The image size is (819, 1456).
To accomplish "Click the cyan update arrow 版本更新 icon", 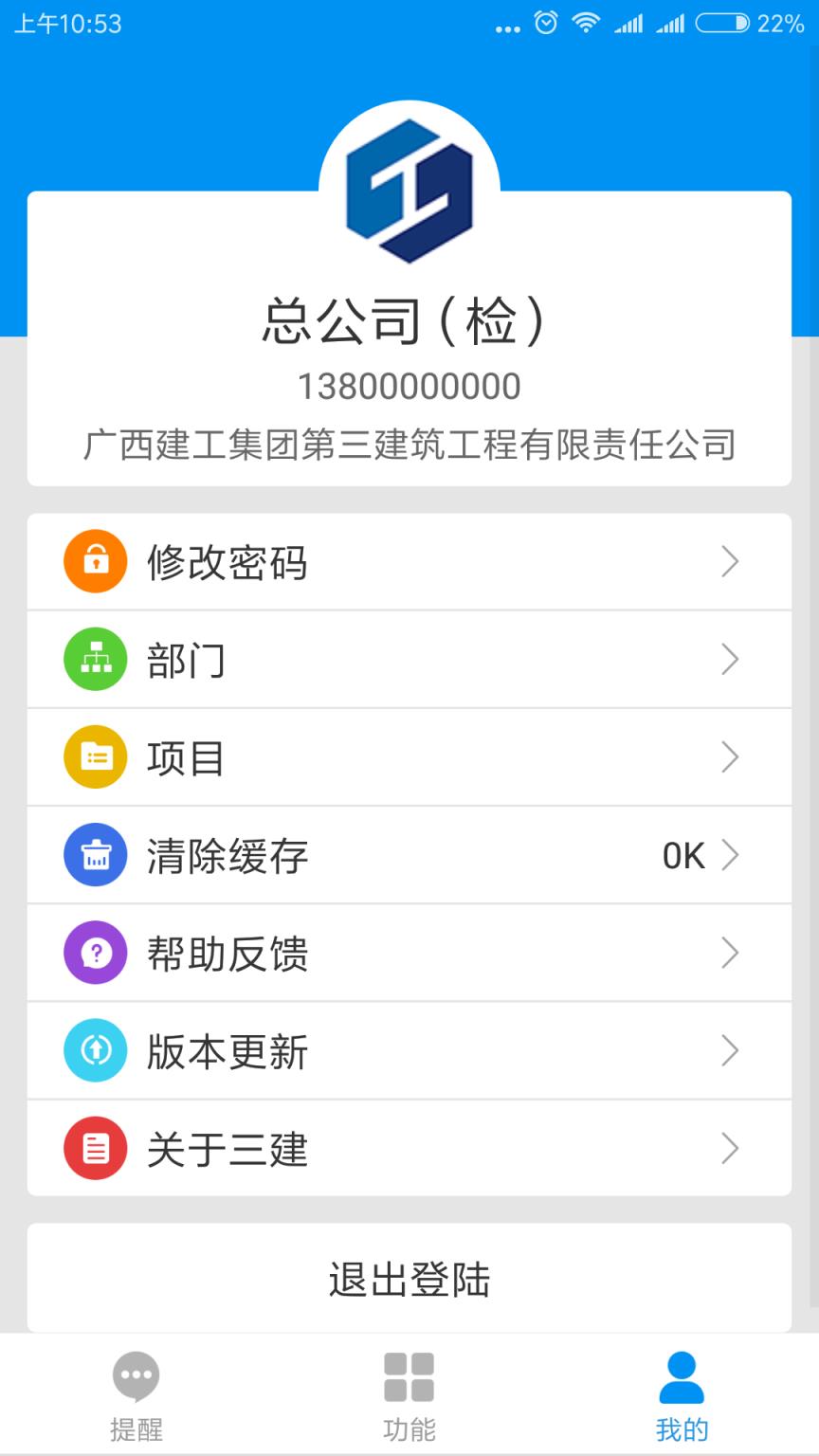I will [x=95, y=1050].
